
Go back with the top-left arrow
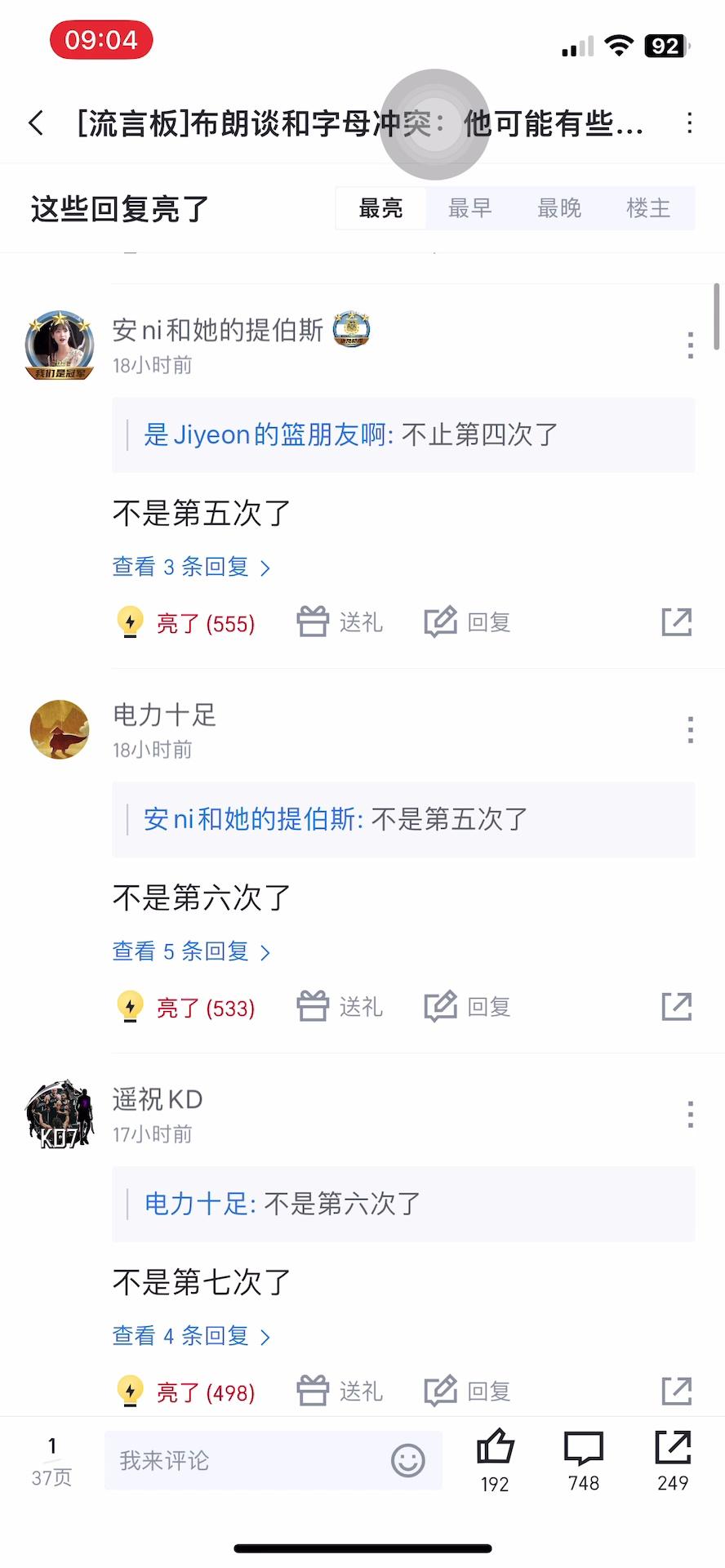tap(36, 123)
